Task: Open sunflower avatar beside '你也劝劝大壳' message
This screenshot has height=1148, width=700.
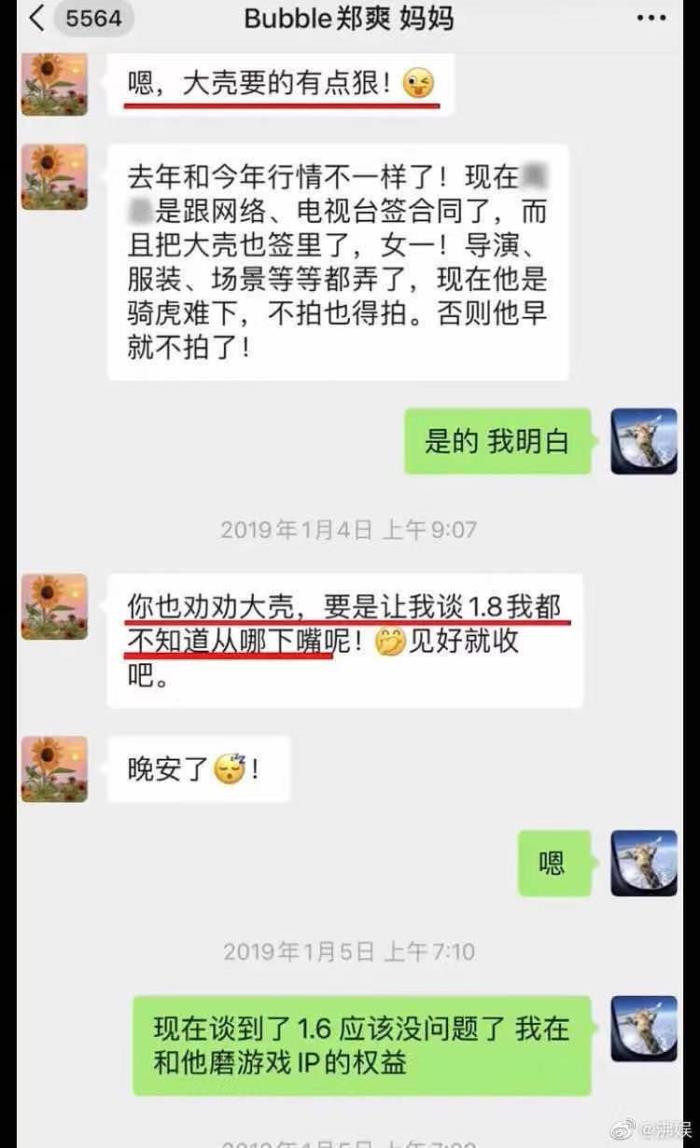Action: coord(54,607)
